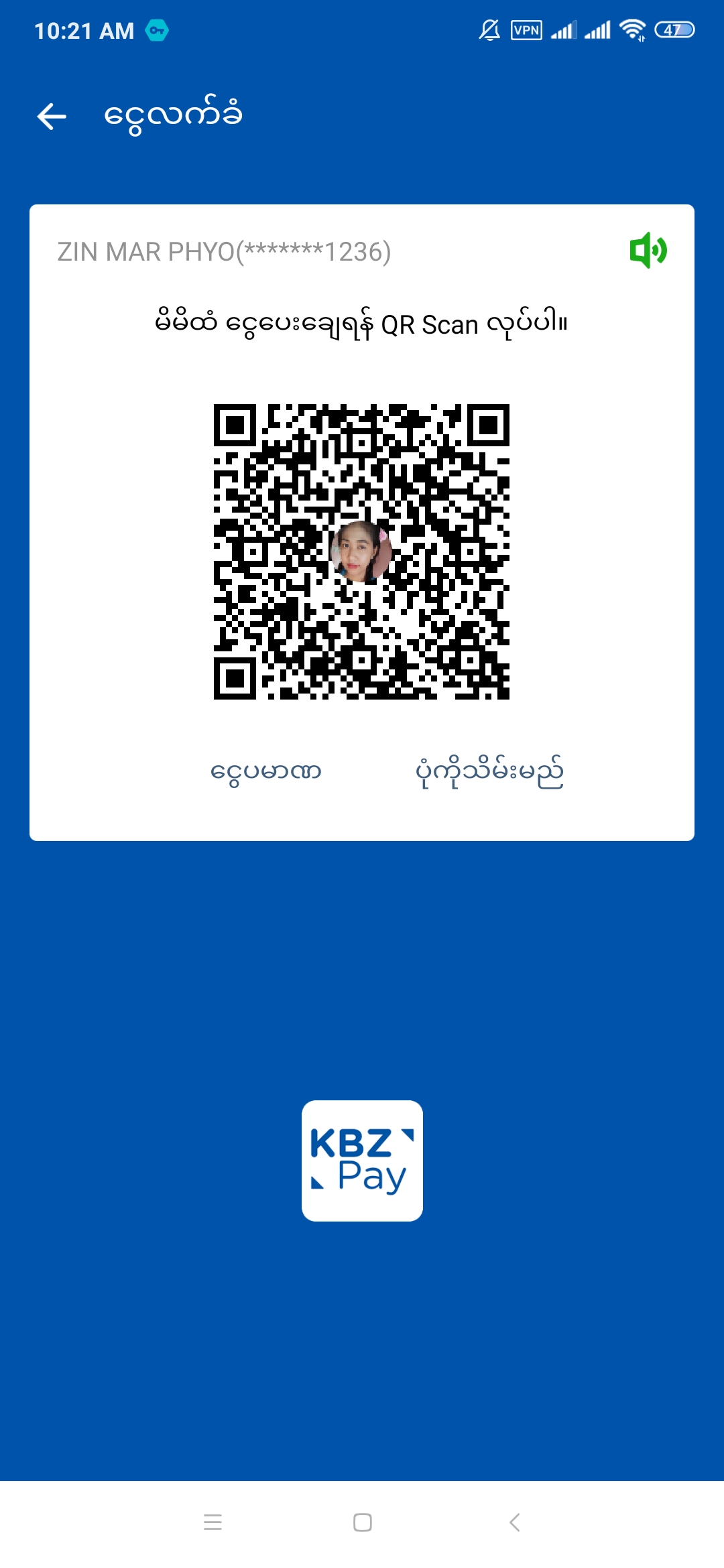Set amount with ငွေပမာဏ
This screenshot has width=724, height=1568.
click(x=266, y=772)
